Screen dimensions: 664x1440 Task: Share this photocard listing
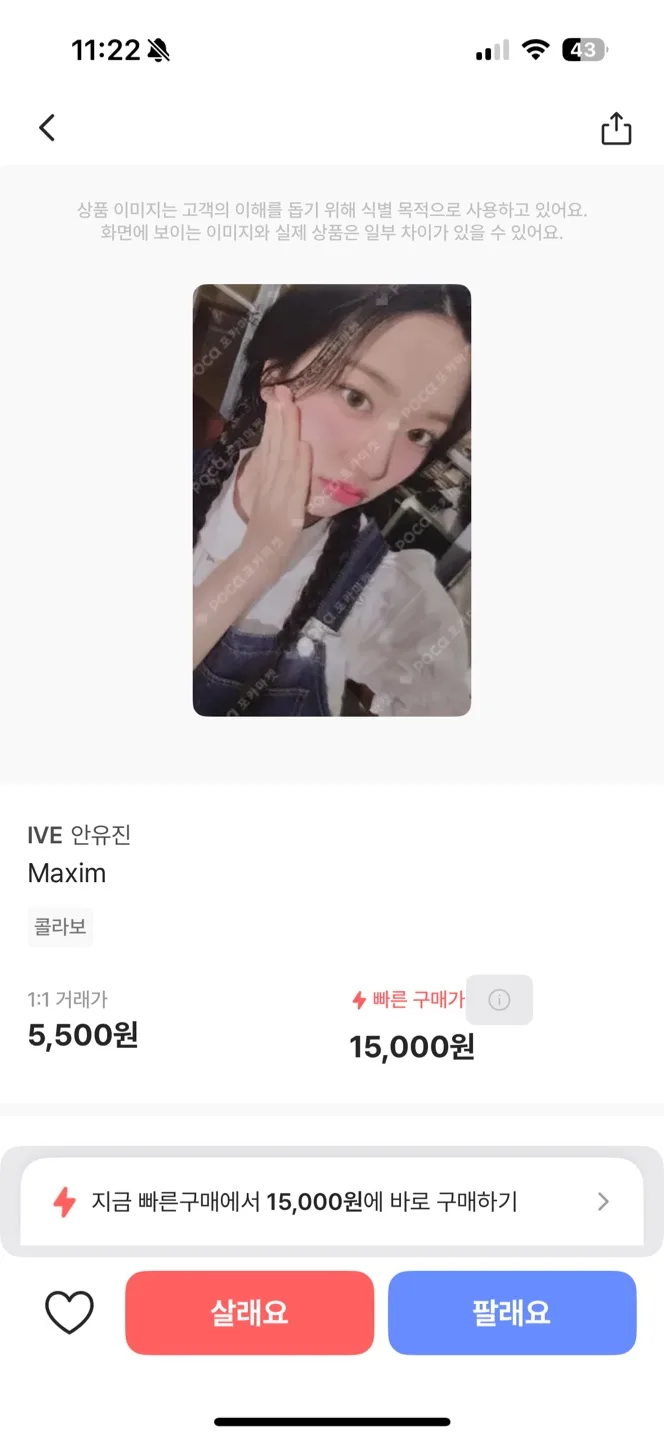(x=616, y=128)
